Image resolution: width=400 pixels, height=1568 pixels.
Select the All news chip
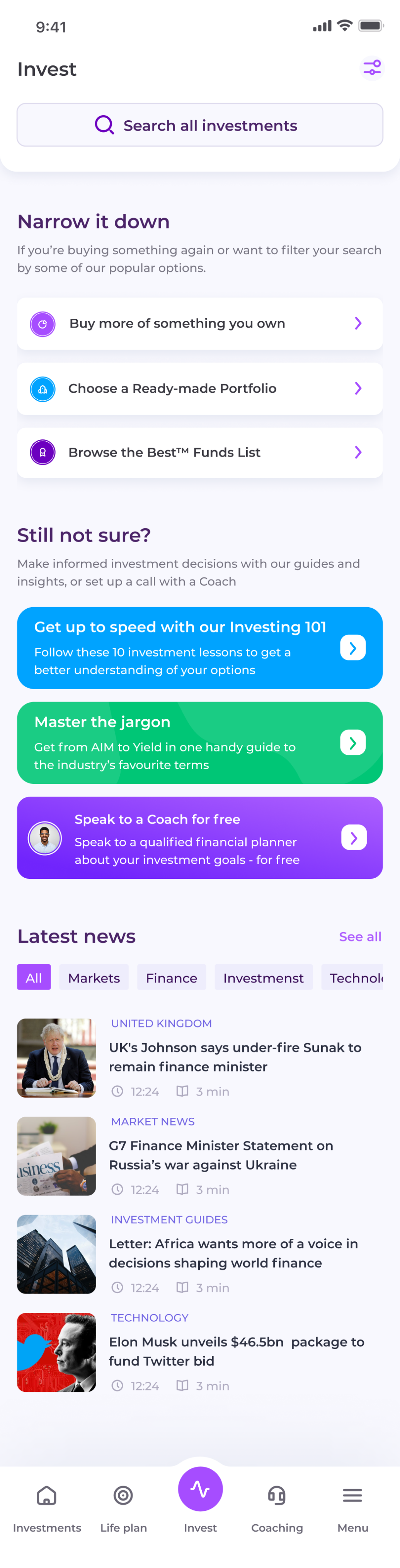coord(34,977)
